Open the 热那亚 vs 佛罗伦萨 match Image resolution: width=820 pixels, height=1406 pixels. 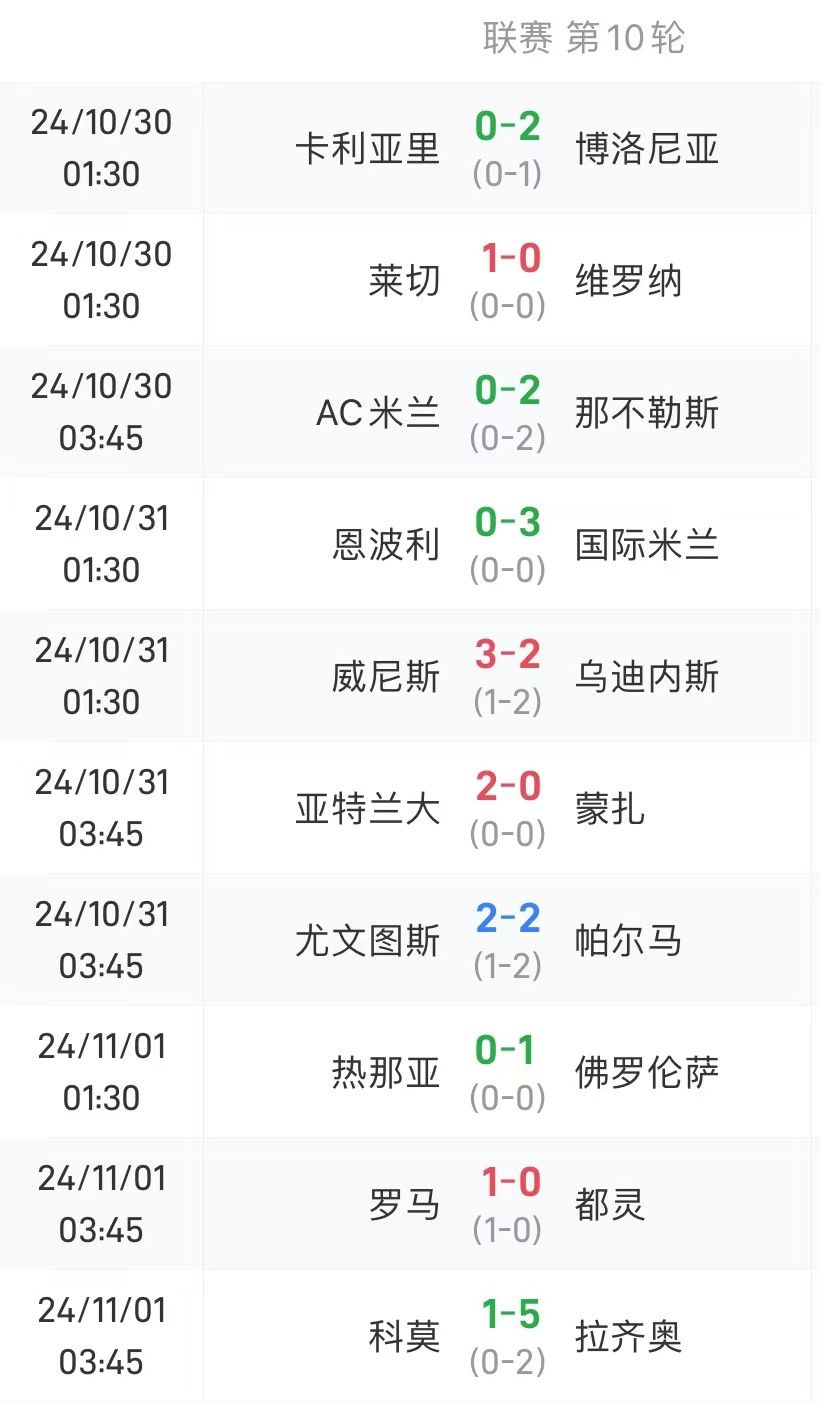[410, 1072]
